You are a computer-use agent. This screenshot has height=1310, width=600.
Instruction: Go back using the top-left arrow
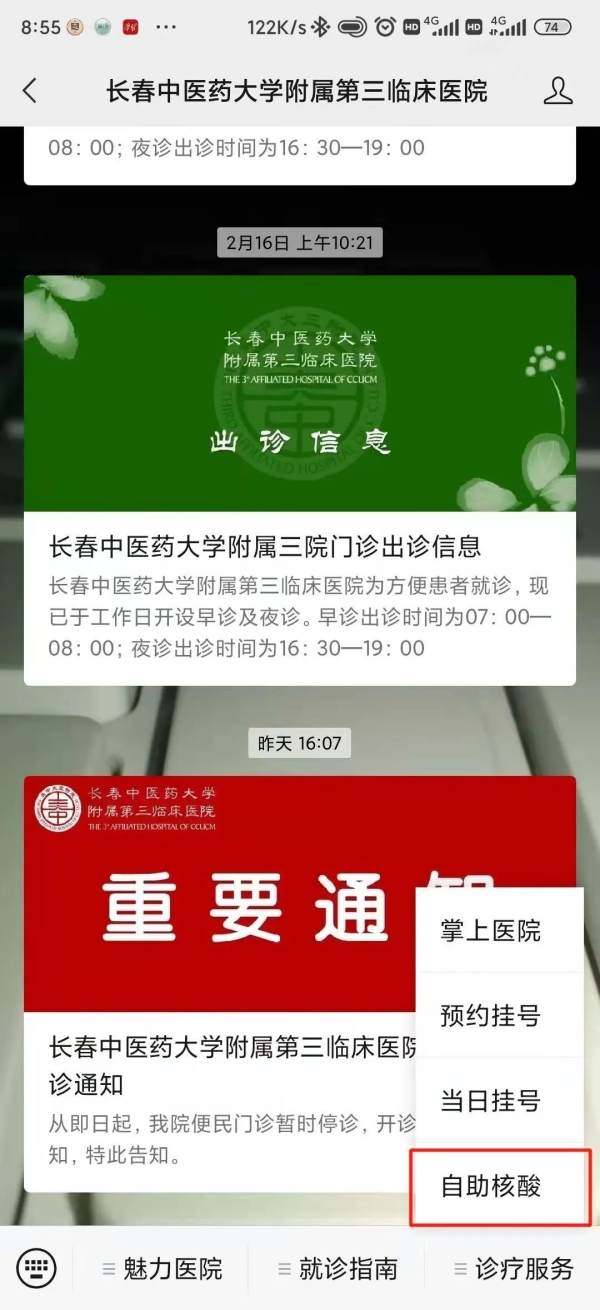pyautogui.click(x=30, y=91)
